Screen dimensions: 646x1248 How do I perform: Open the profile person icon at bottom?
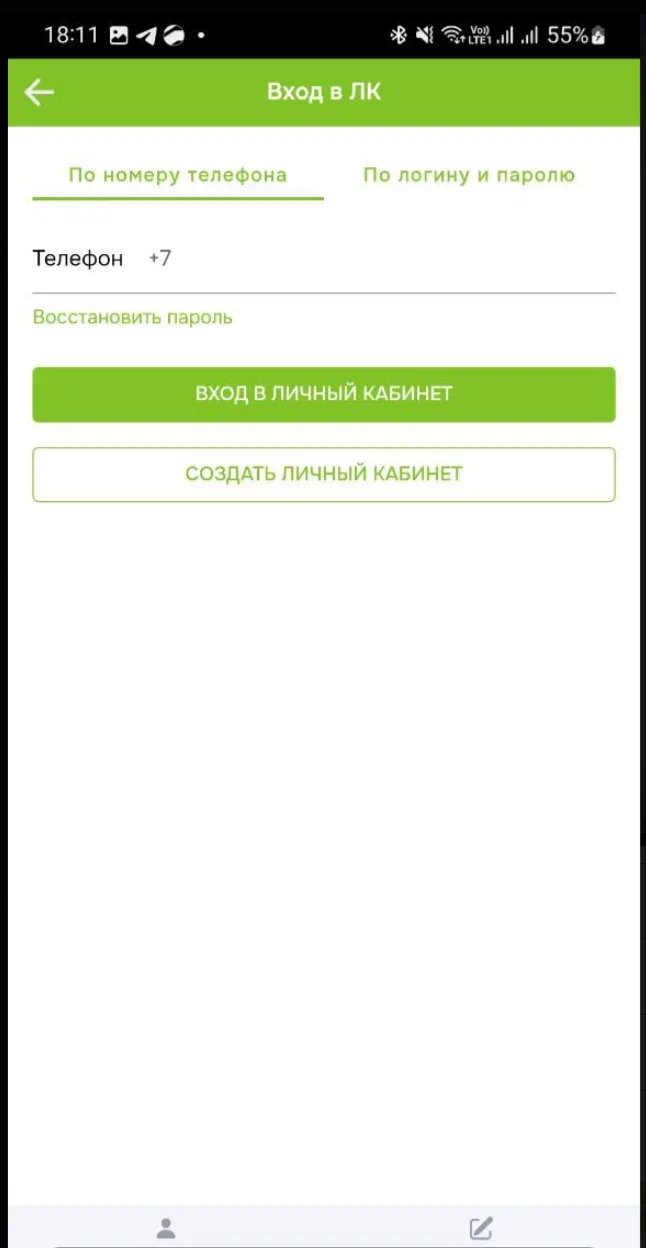tap(166, 1228)
